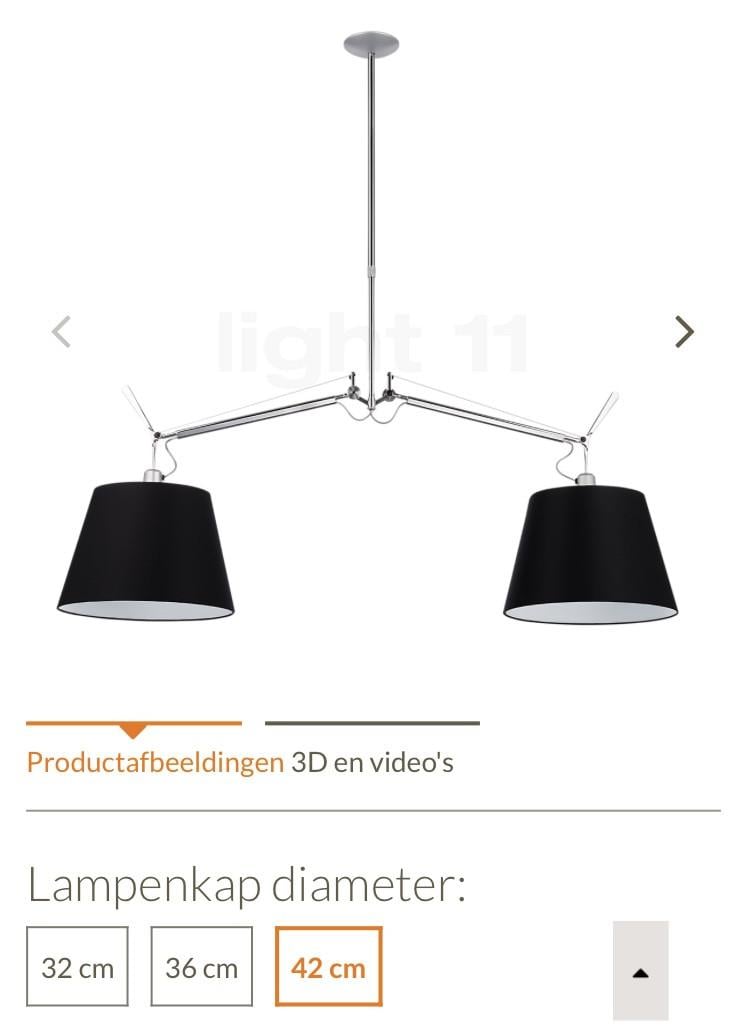
Task: Click the left chevron arrow icon
Action: pos(62,330)
